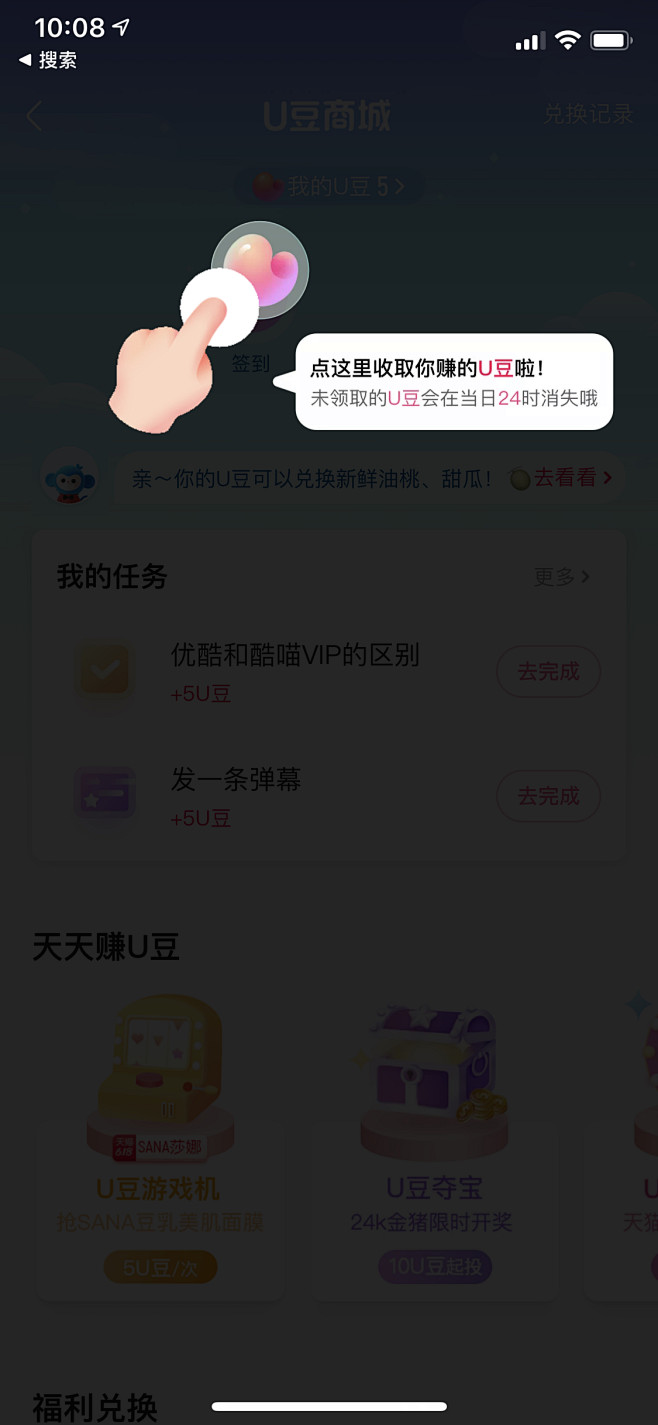Open 兑换记录 exchange history
This screenshot has height=1425, width=658.
click(588, 115)
